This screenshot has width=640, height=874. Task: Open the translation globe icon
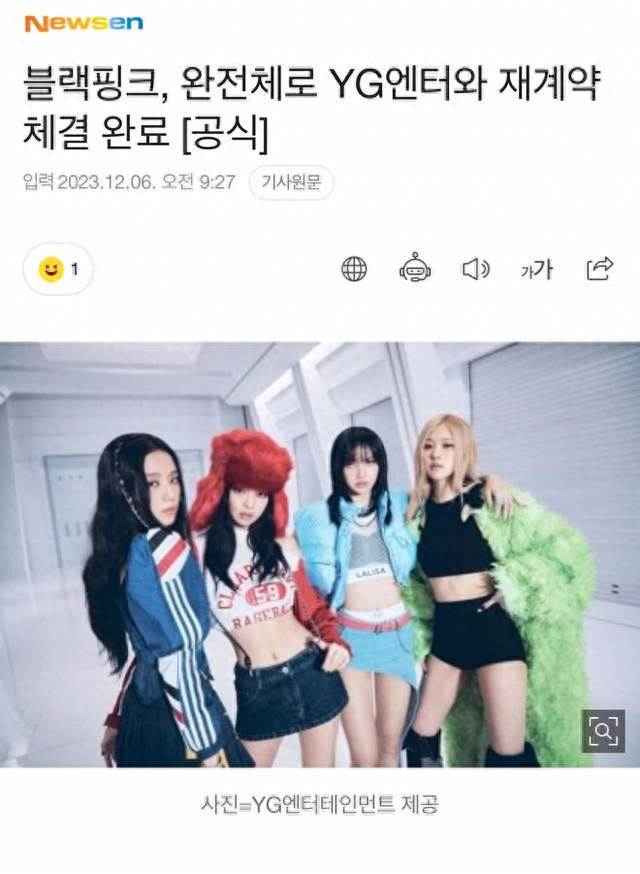click(354, 268)
